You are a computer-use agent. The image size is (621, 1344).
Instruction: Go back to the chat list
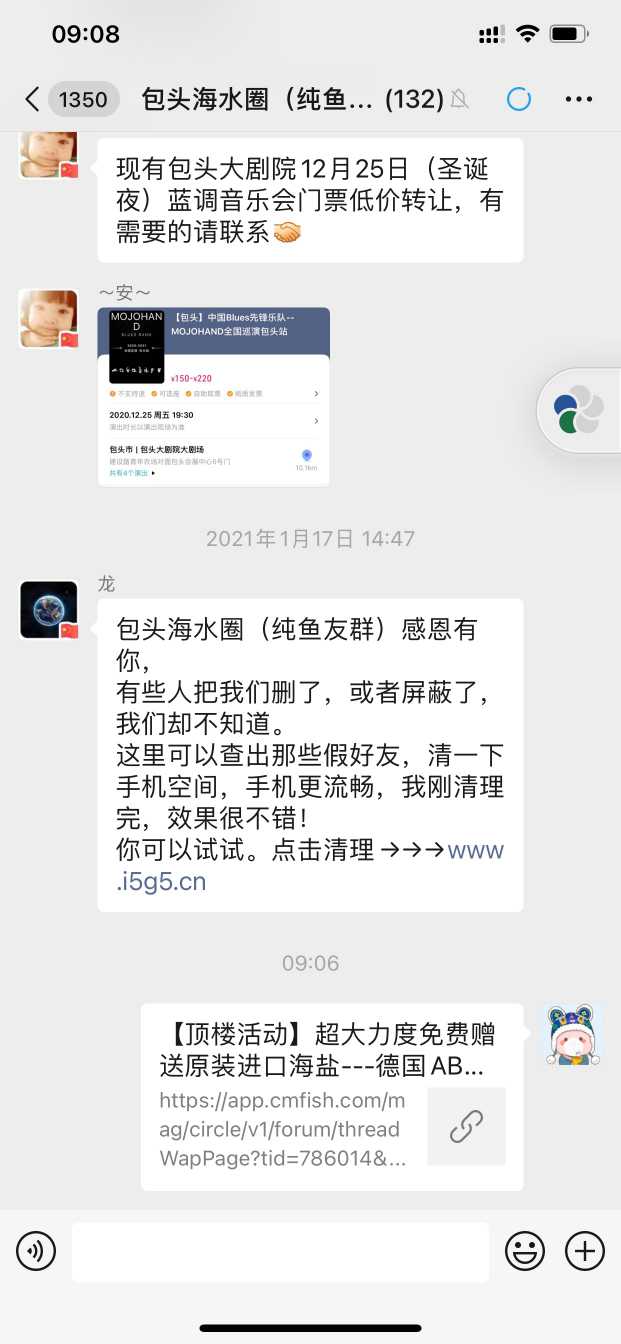[x=32, y=99]
